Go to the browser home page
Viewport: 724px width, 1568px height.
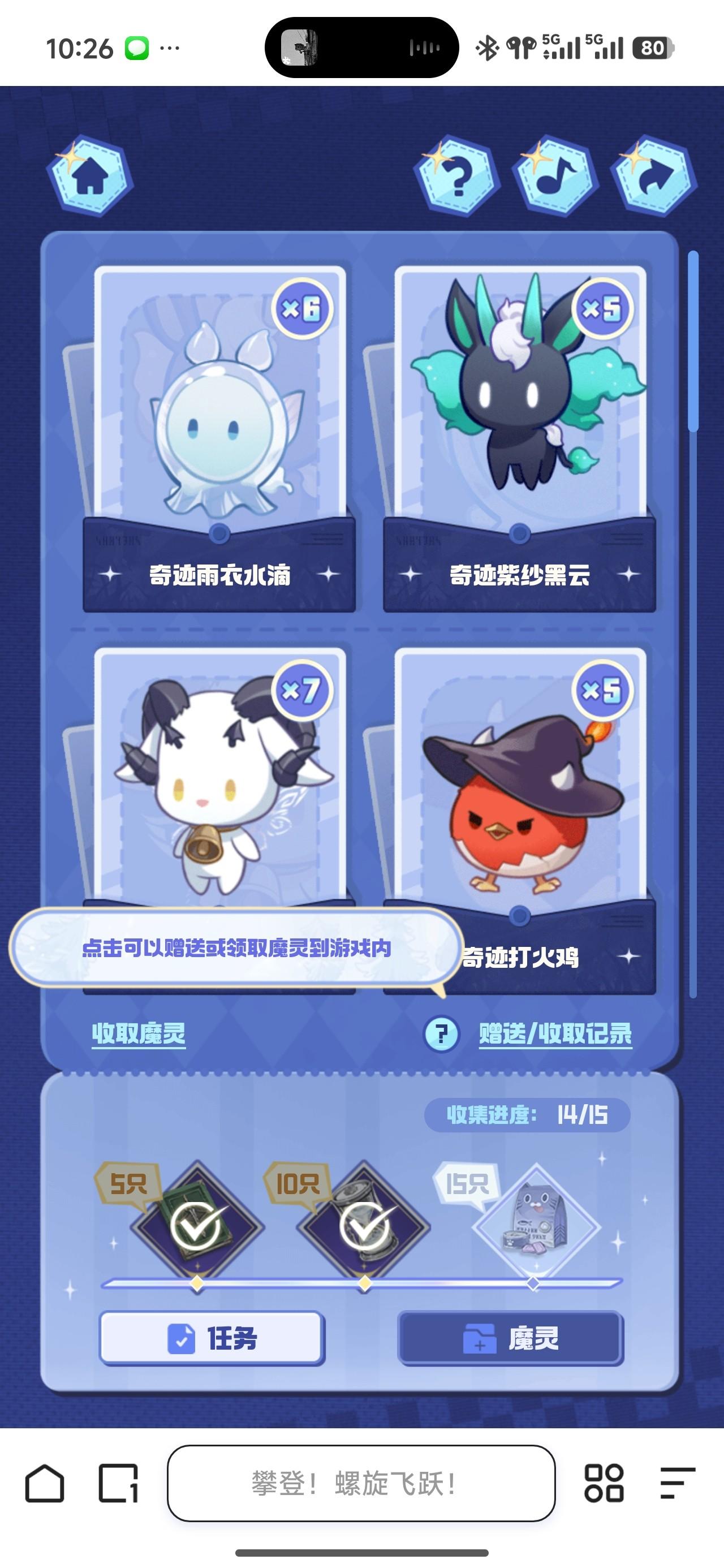45,1483
